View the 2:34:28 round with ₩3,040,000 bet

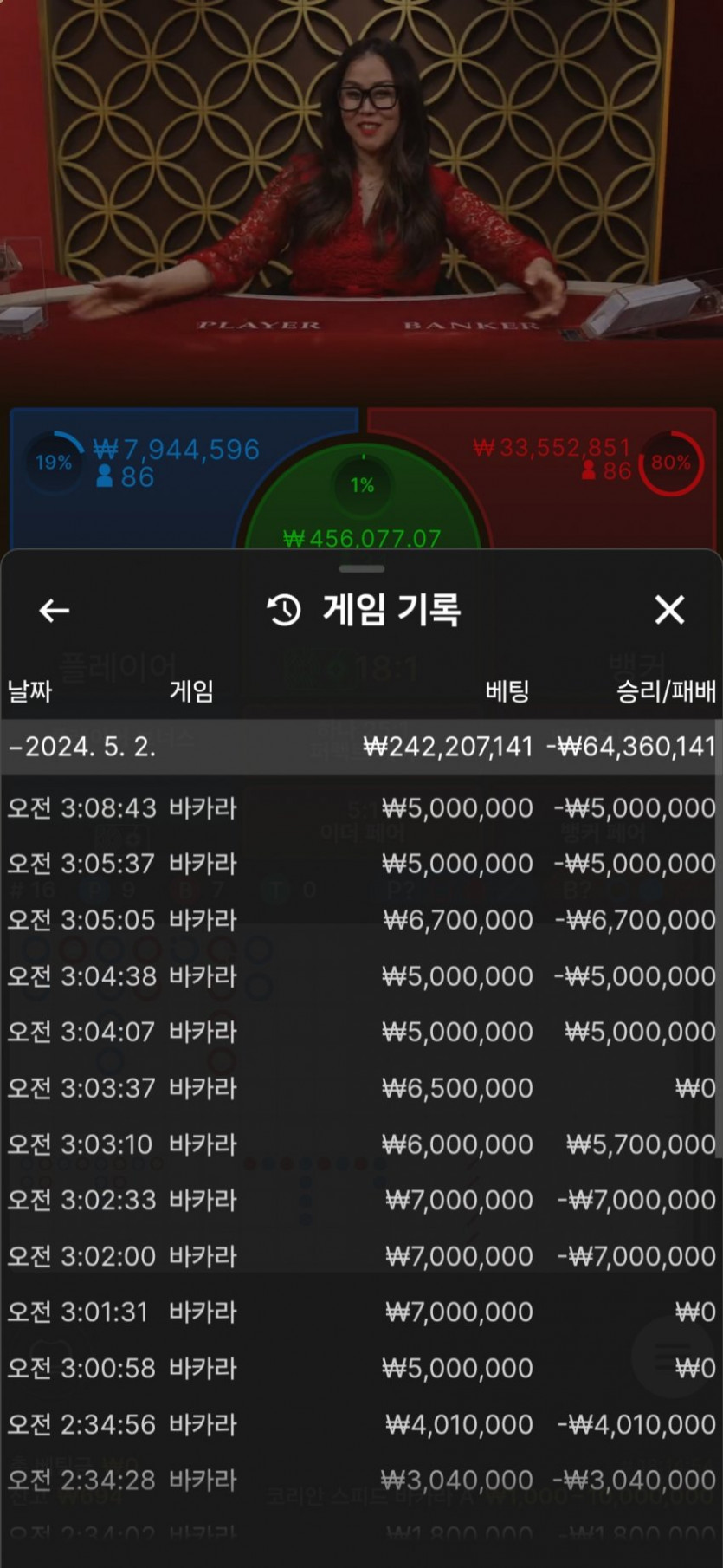[x=361, y=1480]
